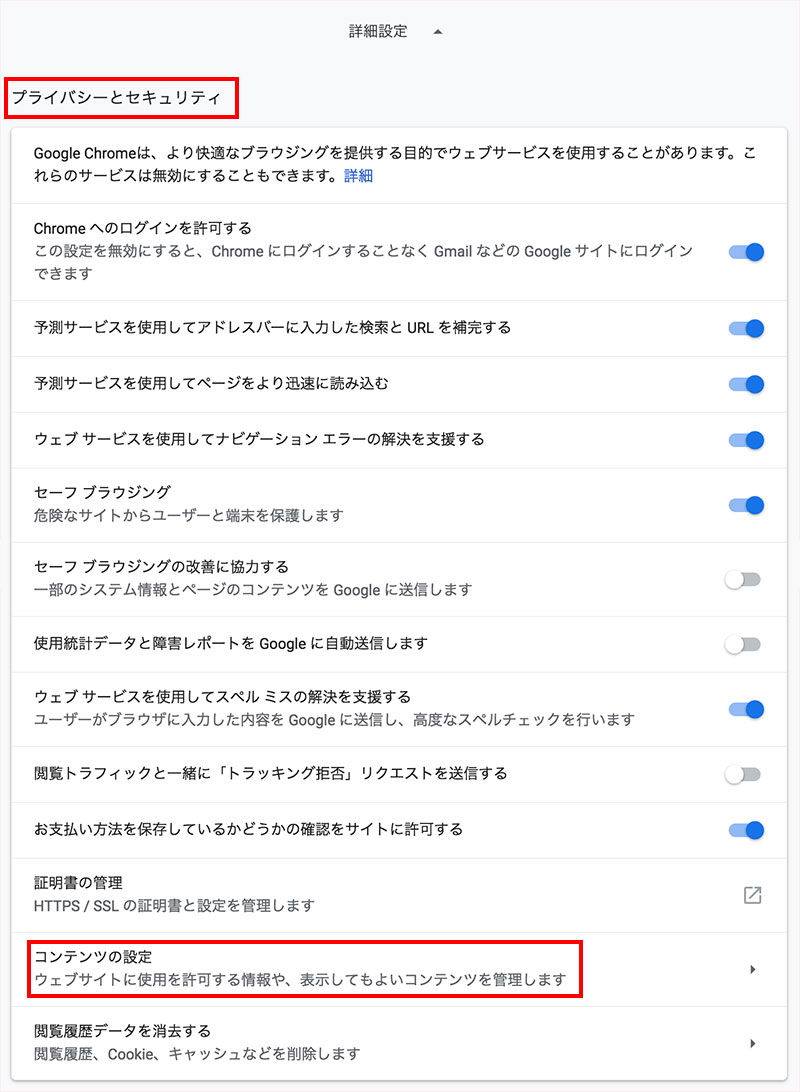
Task: Turn off ページをより迅速に読み込む prediction
Action: tap(746, 384)
